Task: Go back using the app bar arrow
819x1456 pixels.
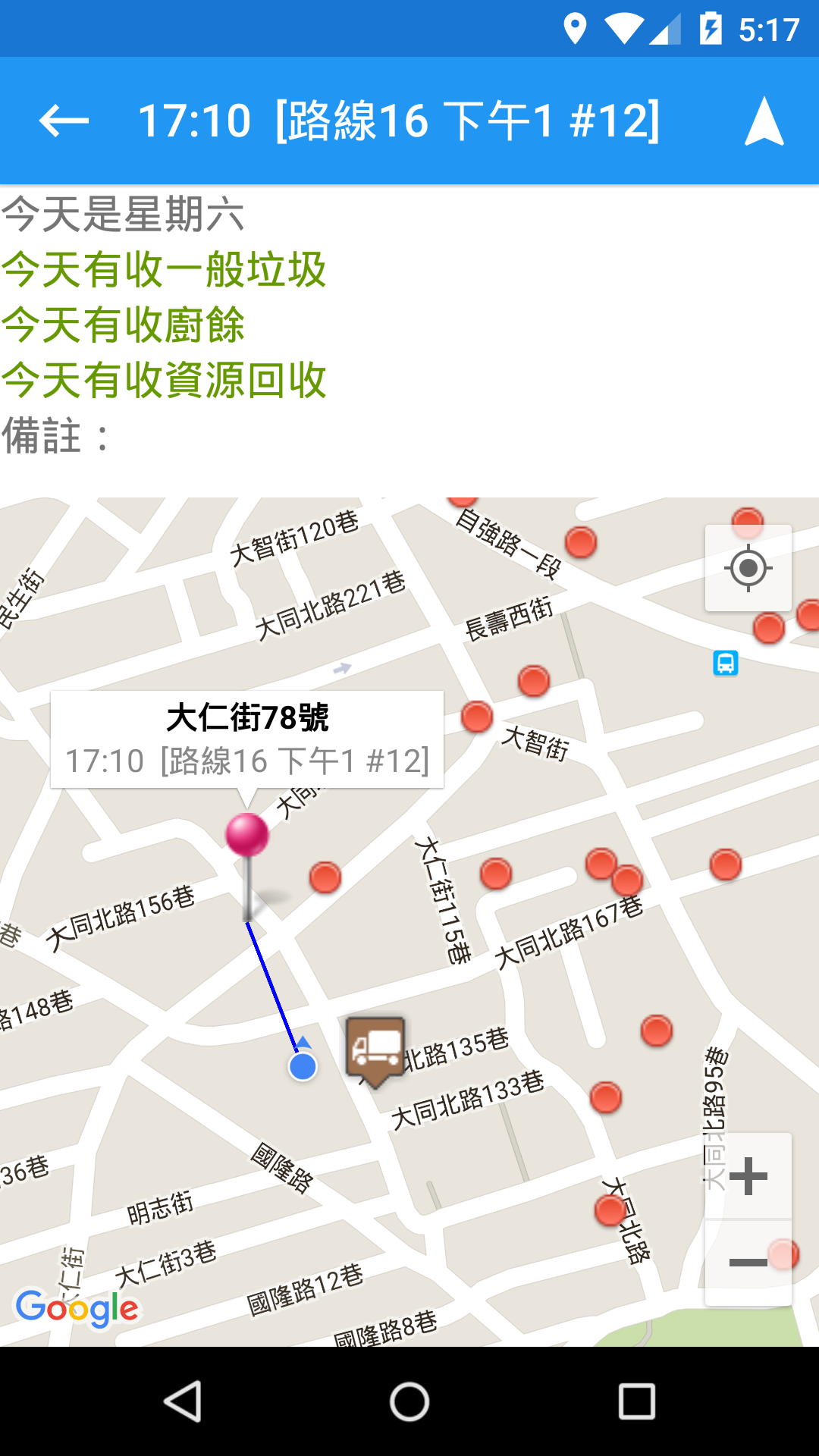Action: (x=64, y=121)
